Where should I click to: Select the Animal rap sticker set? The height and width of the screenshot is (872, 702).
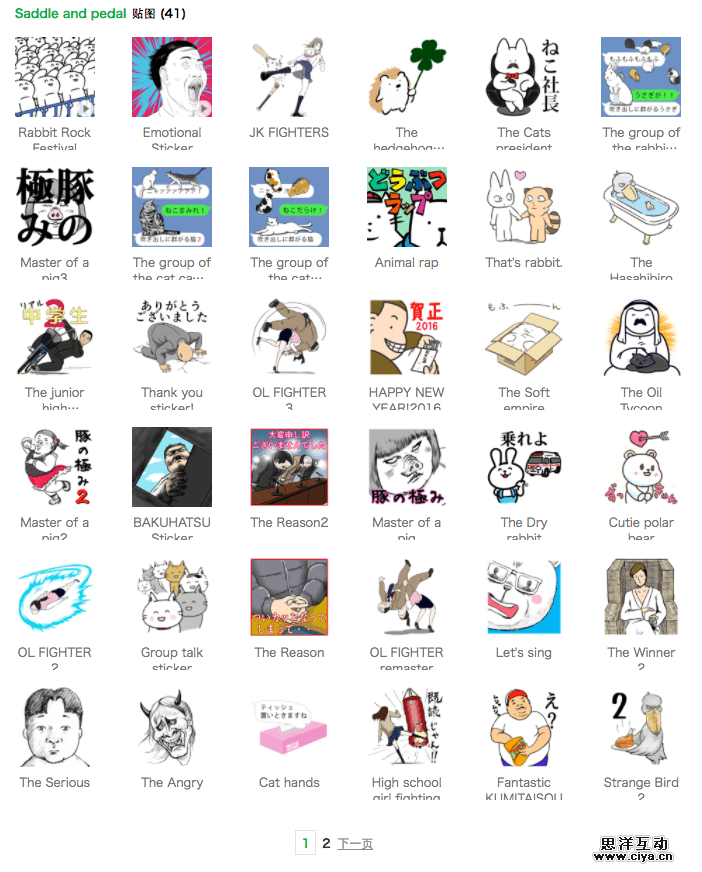(407, 208)
